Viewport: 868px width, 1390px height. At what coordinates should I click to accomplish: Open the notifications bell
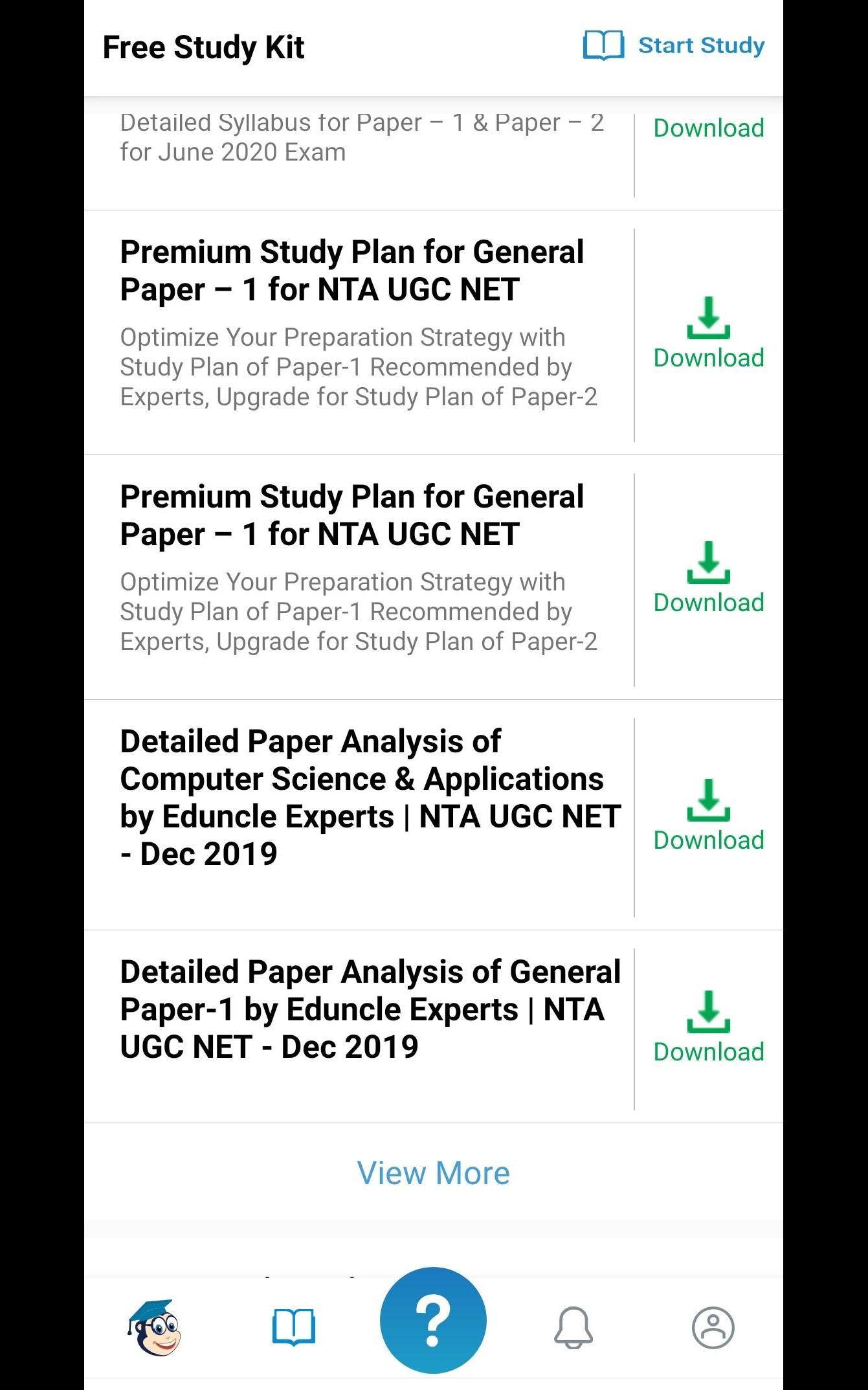[x=573, y=1327]
